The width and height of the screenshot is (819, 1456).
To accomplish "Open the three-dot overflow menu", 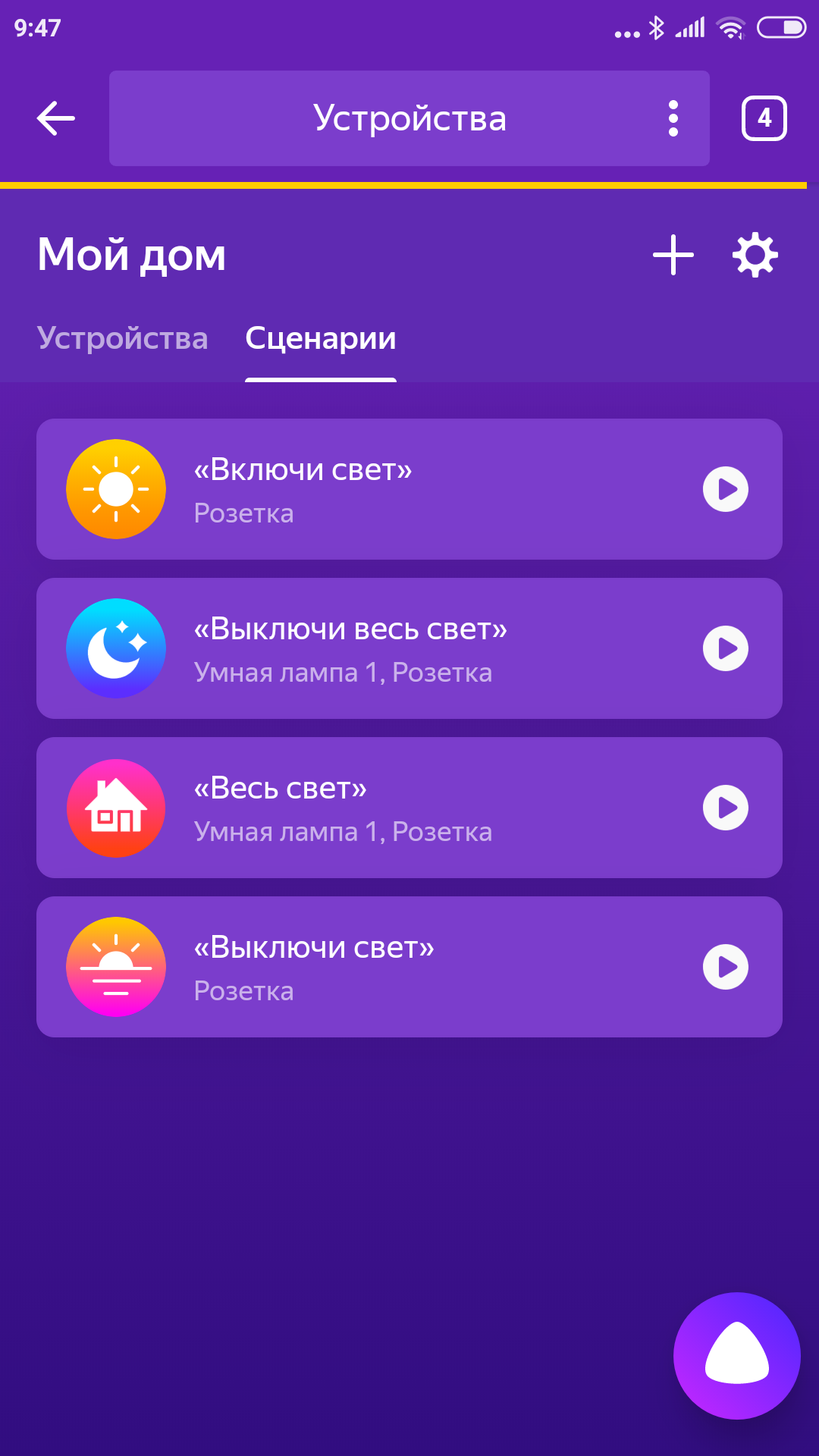I will point(673,119).
